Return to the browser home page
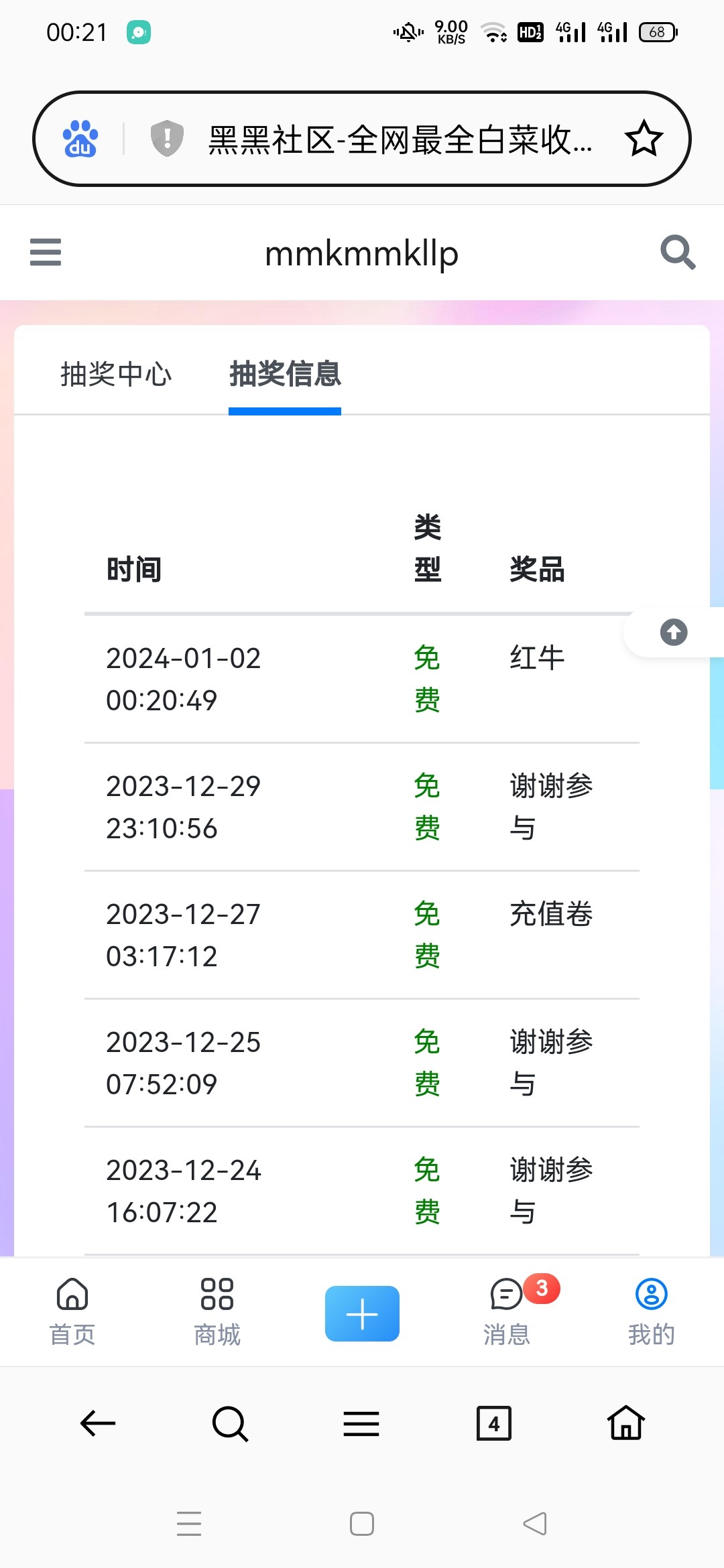The width and height of the screenshot is (724, 1568). pyautogui.click(x=626, y=1423)
